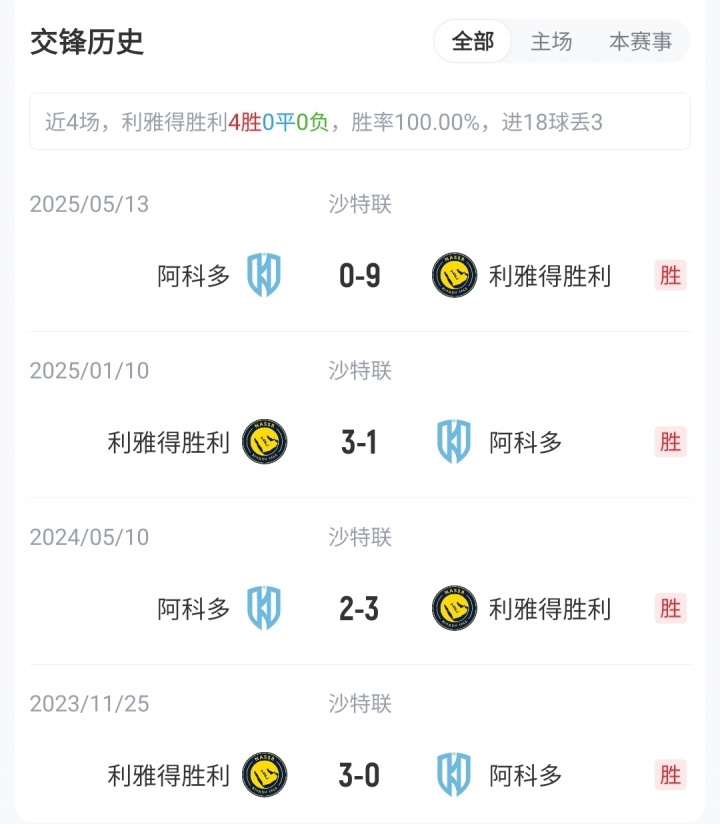Screen dimensions: 720x824
Task: Open the 2023/11/25 match with score 3-0
Action: click(x=360, y=774)
